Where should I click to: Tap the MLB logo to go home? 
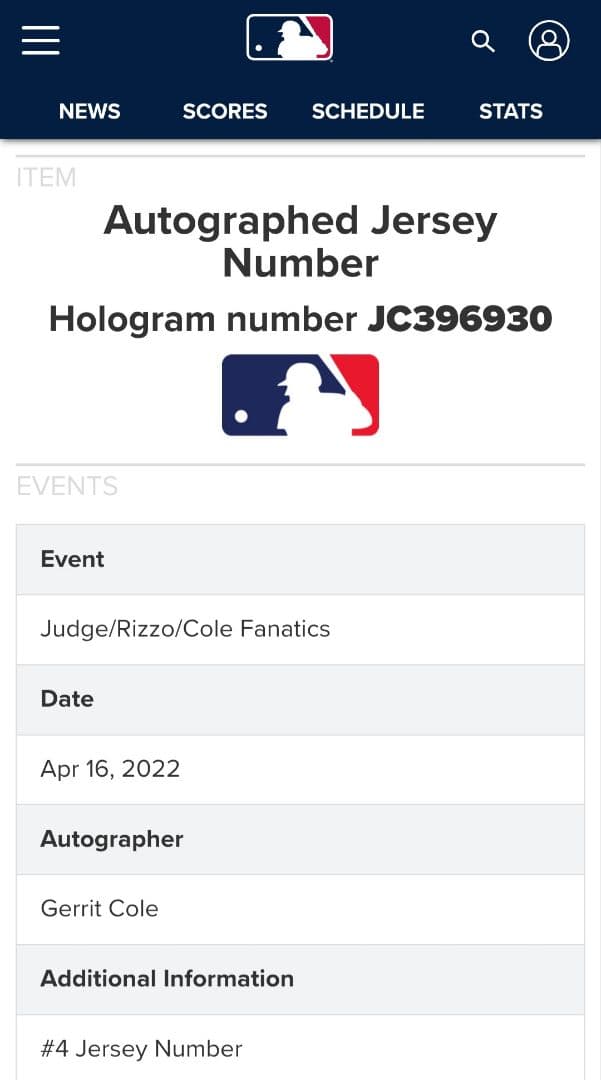coord(289,39)
